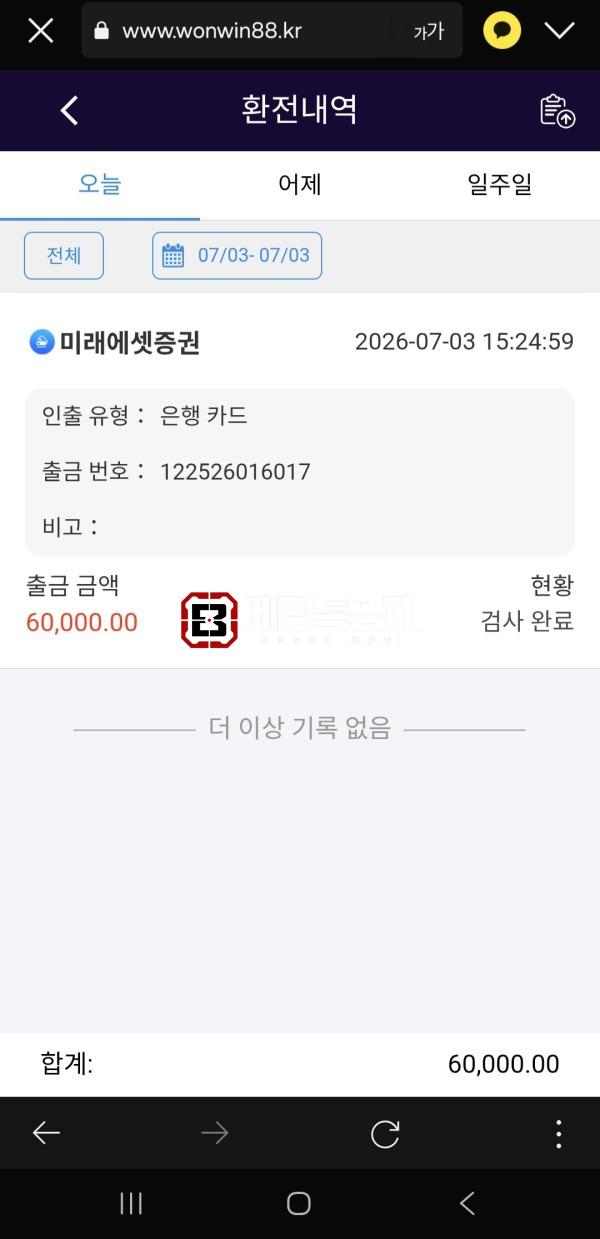The image size is (600, 1239).
Task: Expand the top bar dropdown chevron
Action: pyautogui.click(x=559, y=31)
